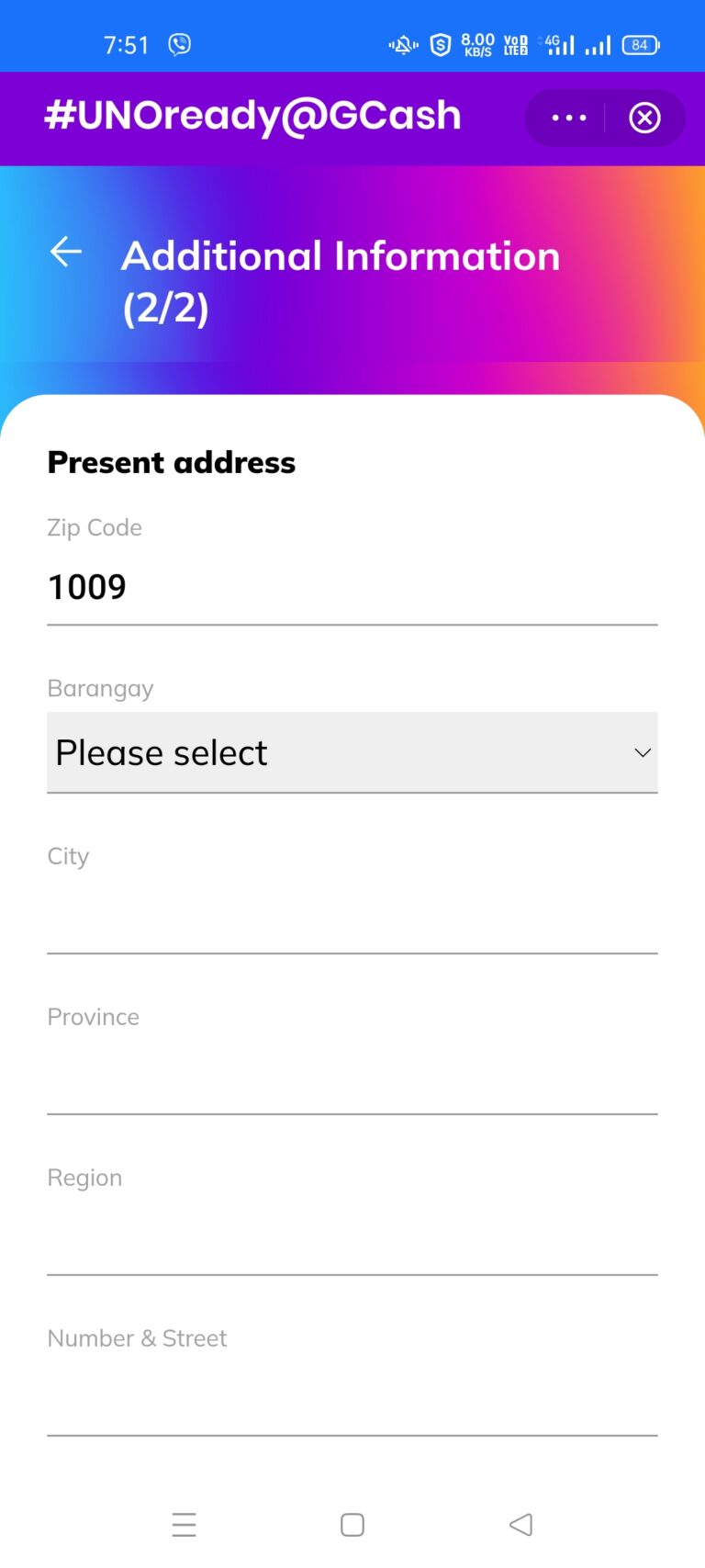This screenshot has height=1568, width=705.
Task: Select the #UNOready@GCash header title
Action: coord(253,116)
